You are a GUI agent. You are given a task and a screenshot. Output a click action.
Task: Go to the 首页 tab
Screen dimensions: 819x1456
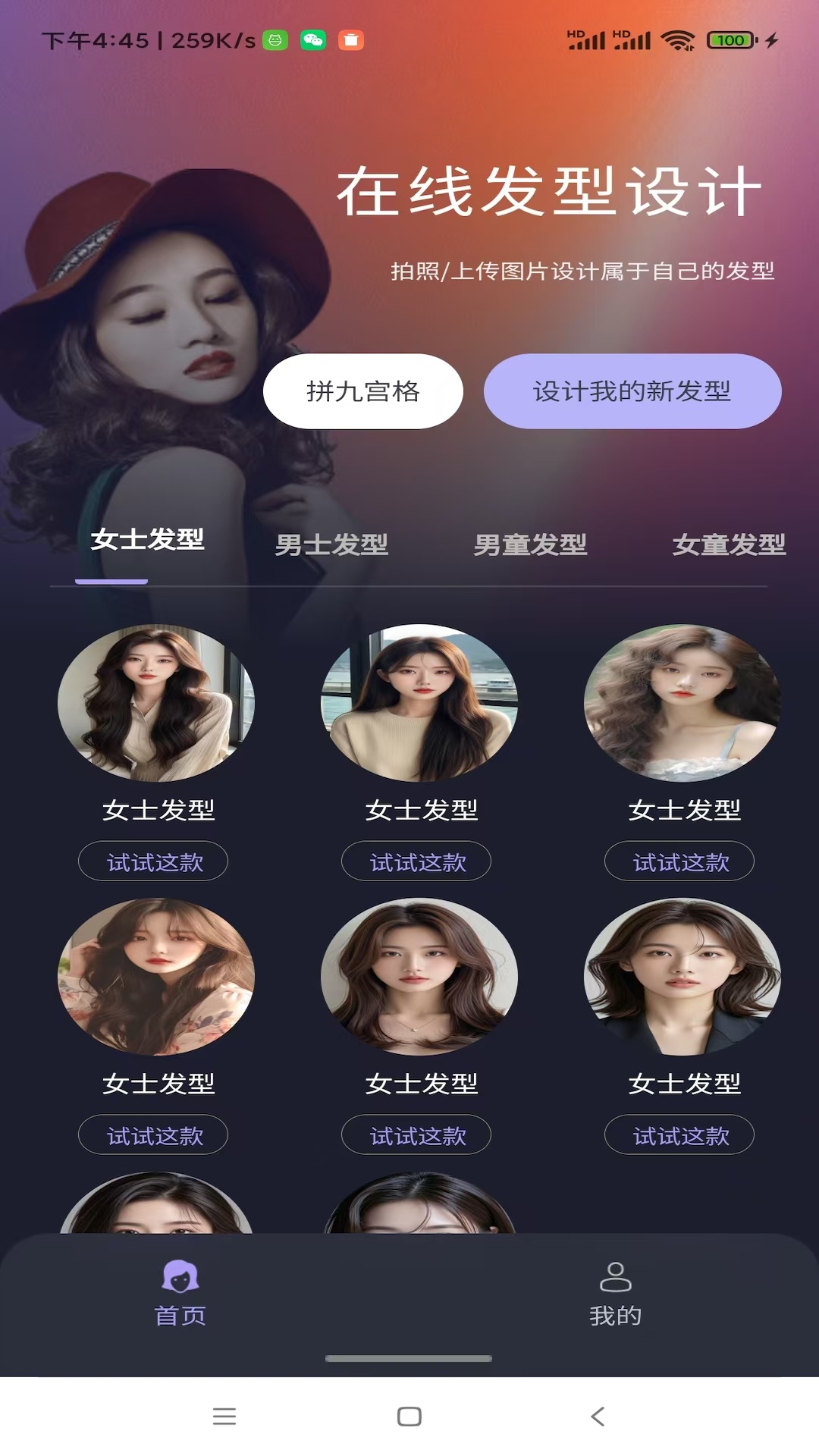click(x=180, y=1293)
